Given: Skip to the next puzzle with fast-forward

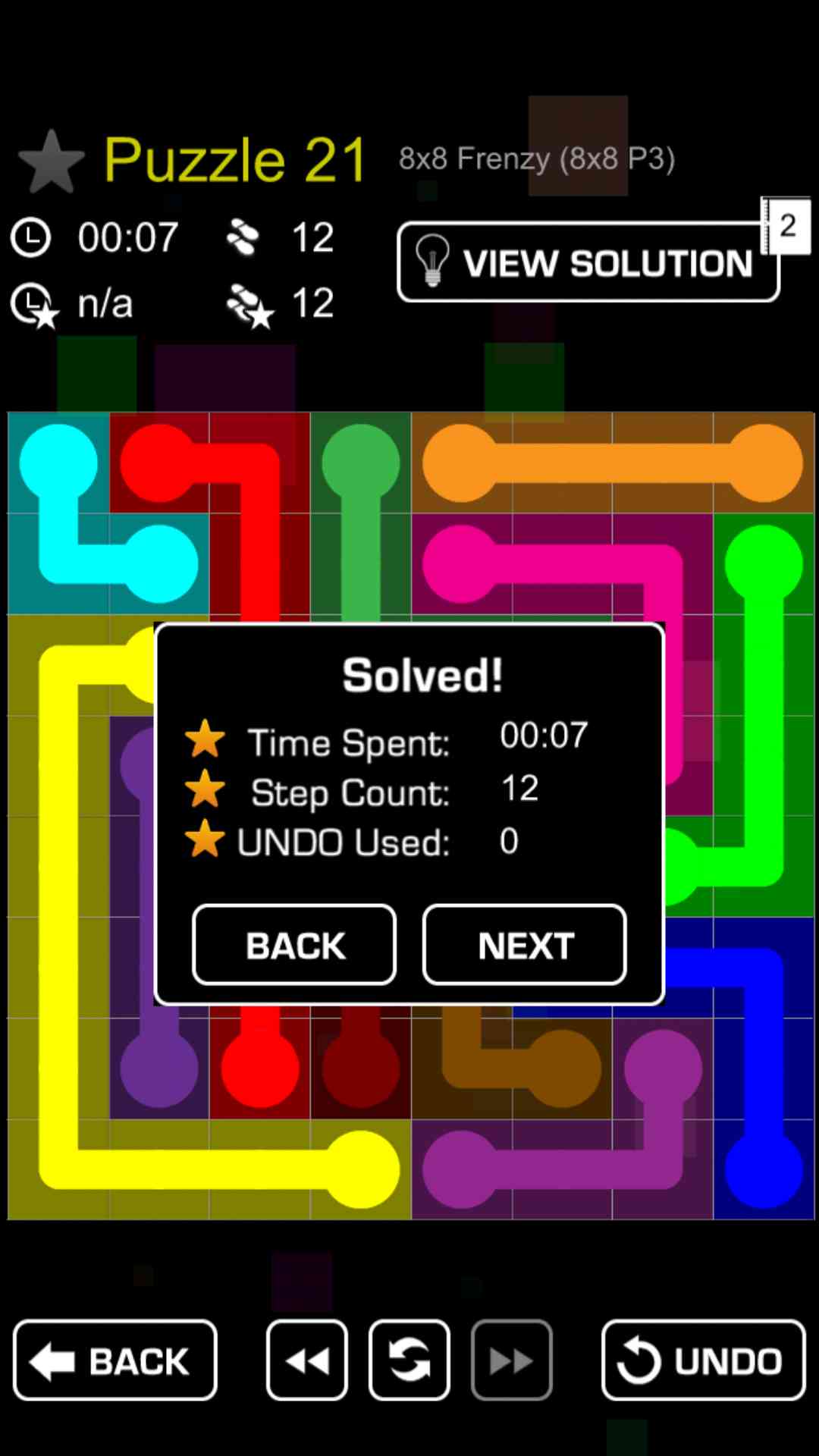Looking at the screenshot, I should click(x=511, y=1360).
